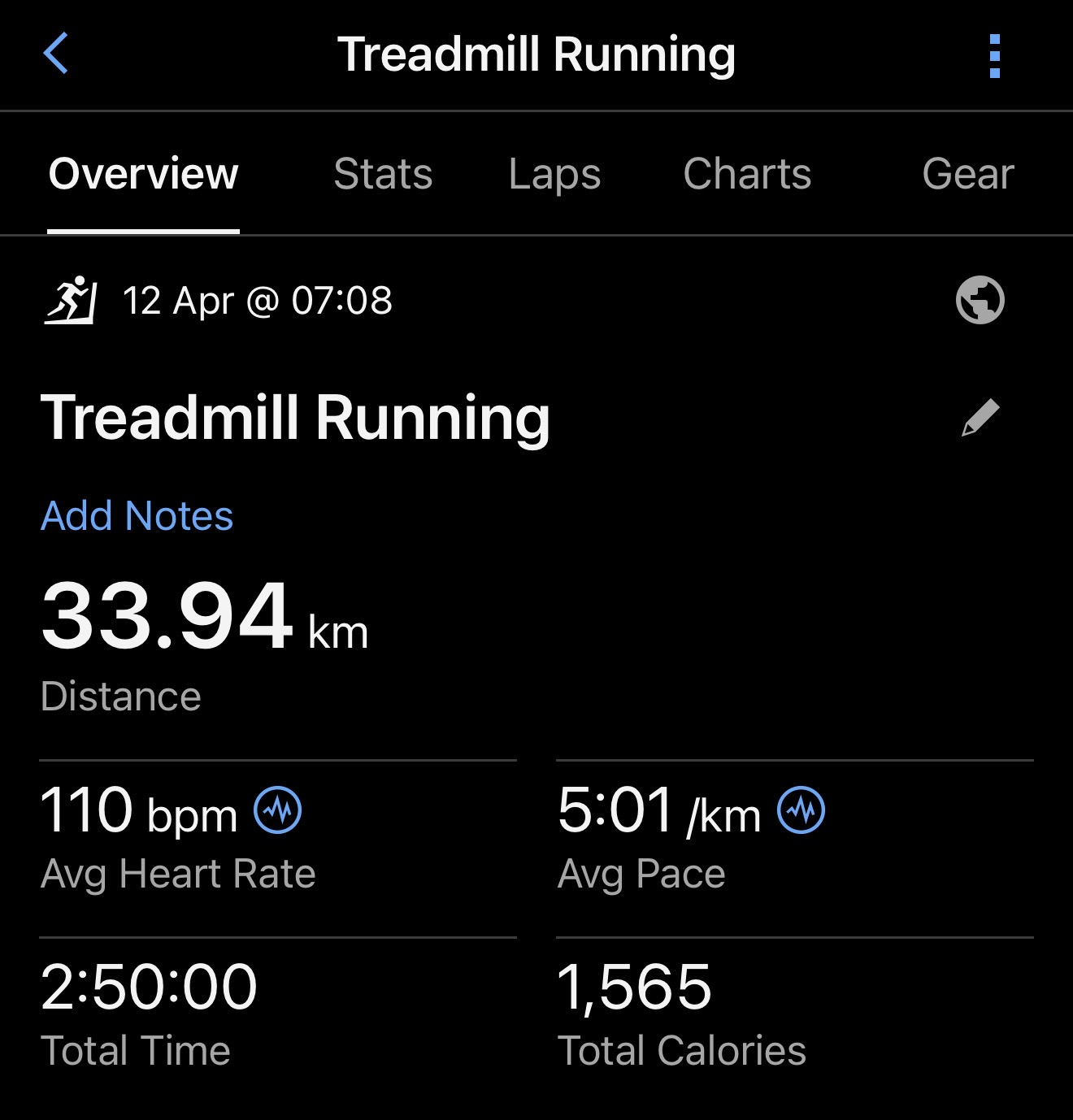The height and width of the screenshot is (1120, 1073).
Task: View the Charts tab
Action: click(747, 174)
